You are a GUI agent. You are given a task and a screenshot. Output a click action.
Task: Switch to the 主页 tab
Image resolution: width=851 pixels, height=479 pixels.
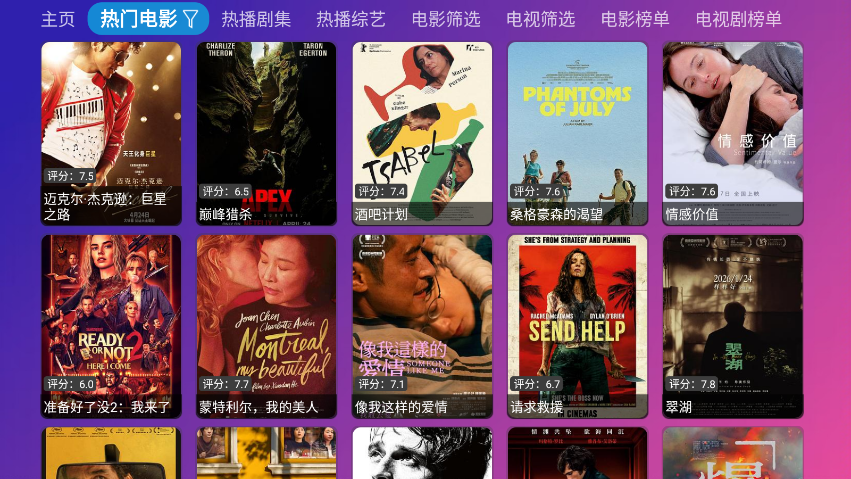tap(58, 19)
